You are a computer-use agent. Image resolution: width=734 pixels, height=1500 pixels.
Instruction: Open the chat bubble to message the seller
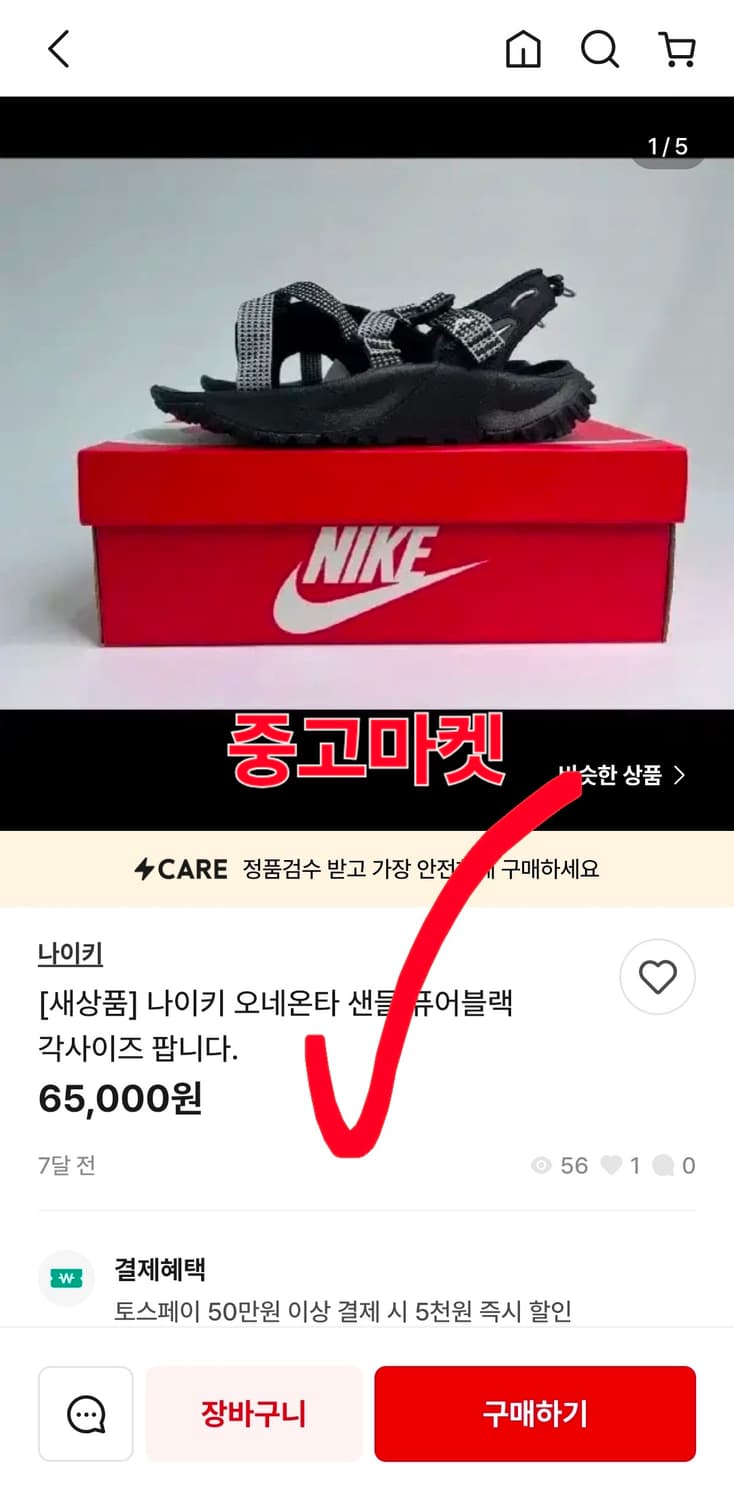[x=85, y=1413]
